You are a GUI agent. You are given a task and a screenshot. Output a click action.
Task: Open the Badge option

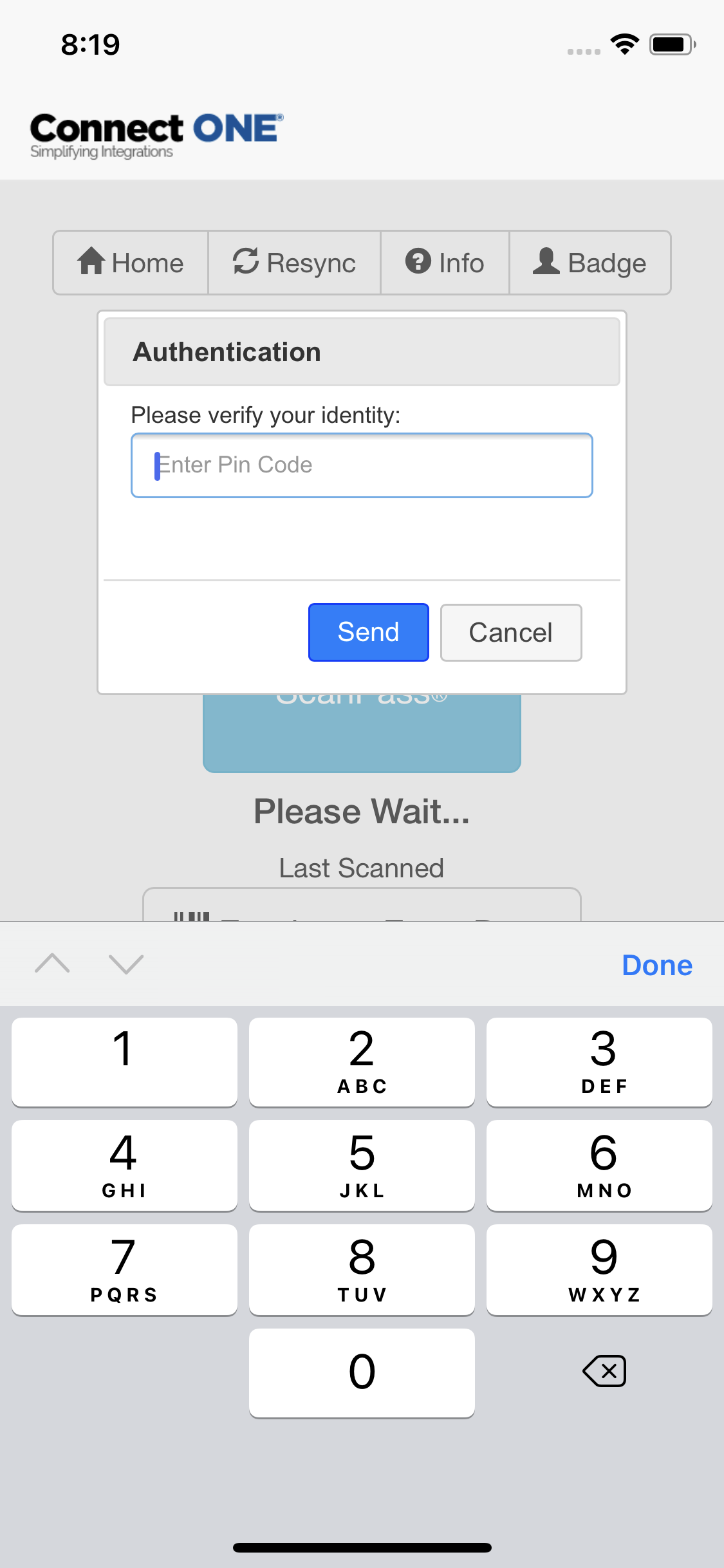click(x=590, y=263)
